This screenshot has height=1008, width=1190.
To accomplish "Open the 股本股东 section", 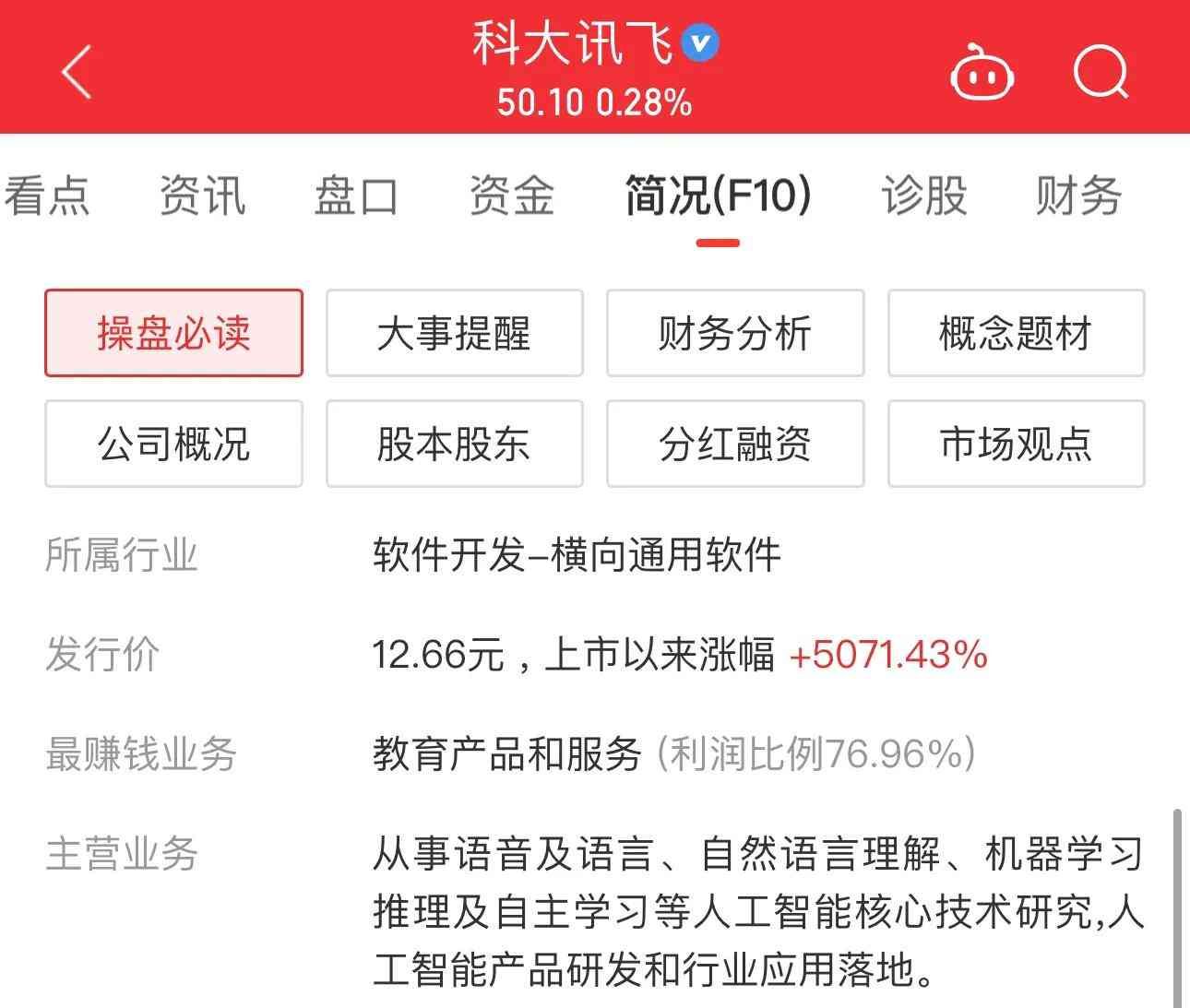I will click(455, 444).
